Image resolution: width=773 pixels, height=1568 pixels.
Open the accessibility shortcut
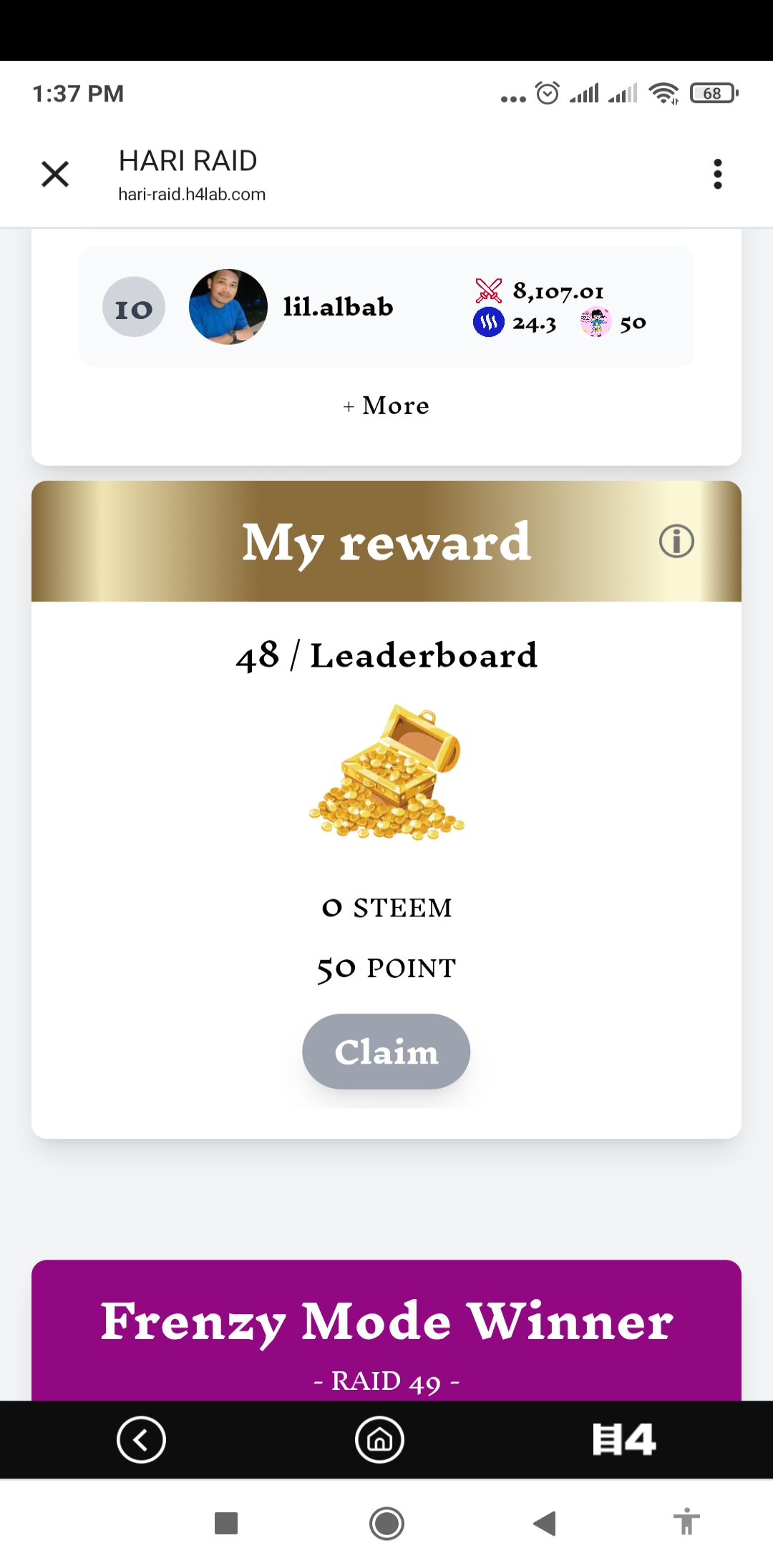pyautogui.click(x=686, y=1522)
